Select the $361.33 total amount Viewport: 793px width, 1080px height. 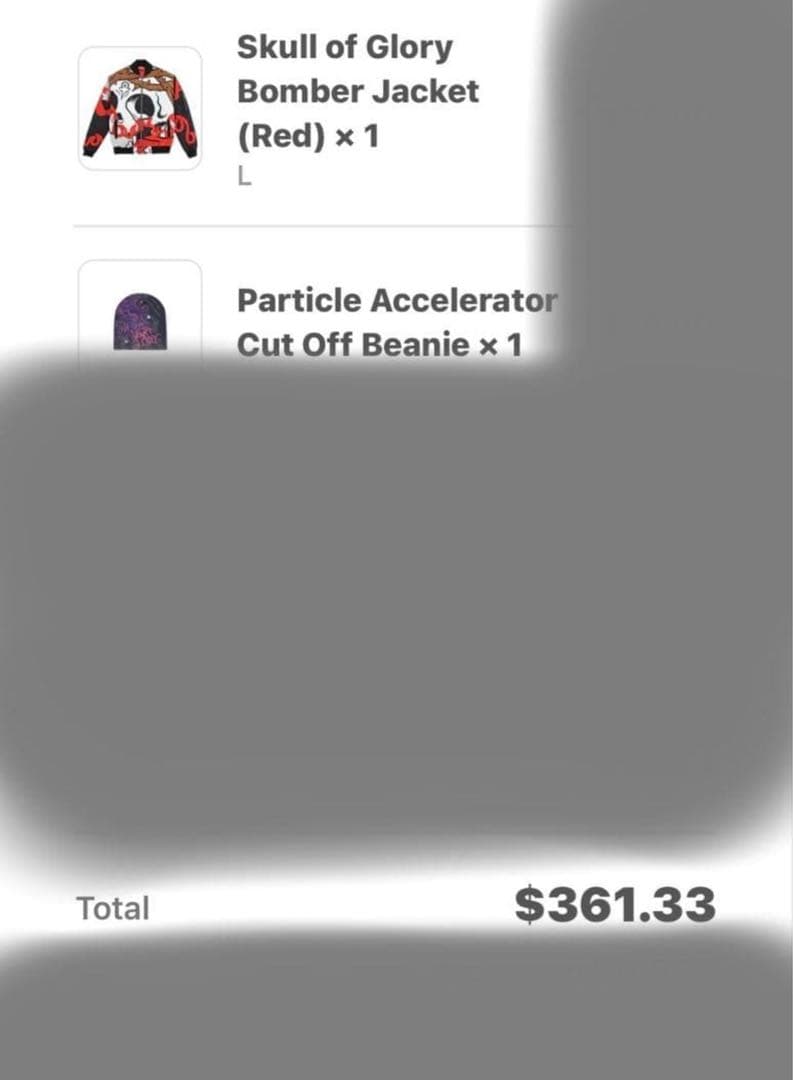click(x=613, y=906)
